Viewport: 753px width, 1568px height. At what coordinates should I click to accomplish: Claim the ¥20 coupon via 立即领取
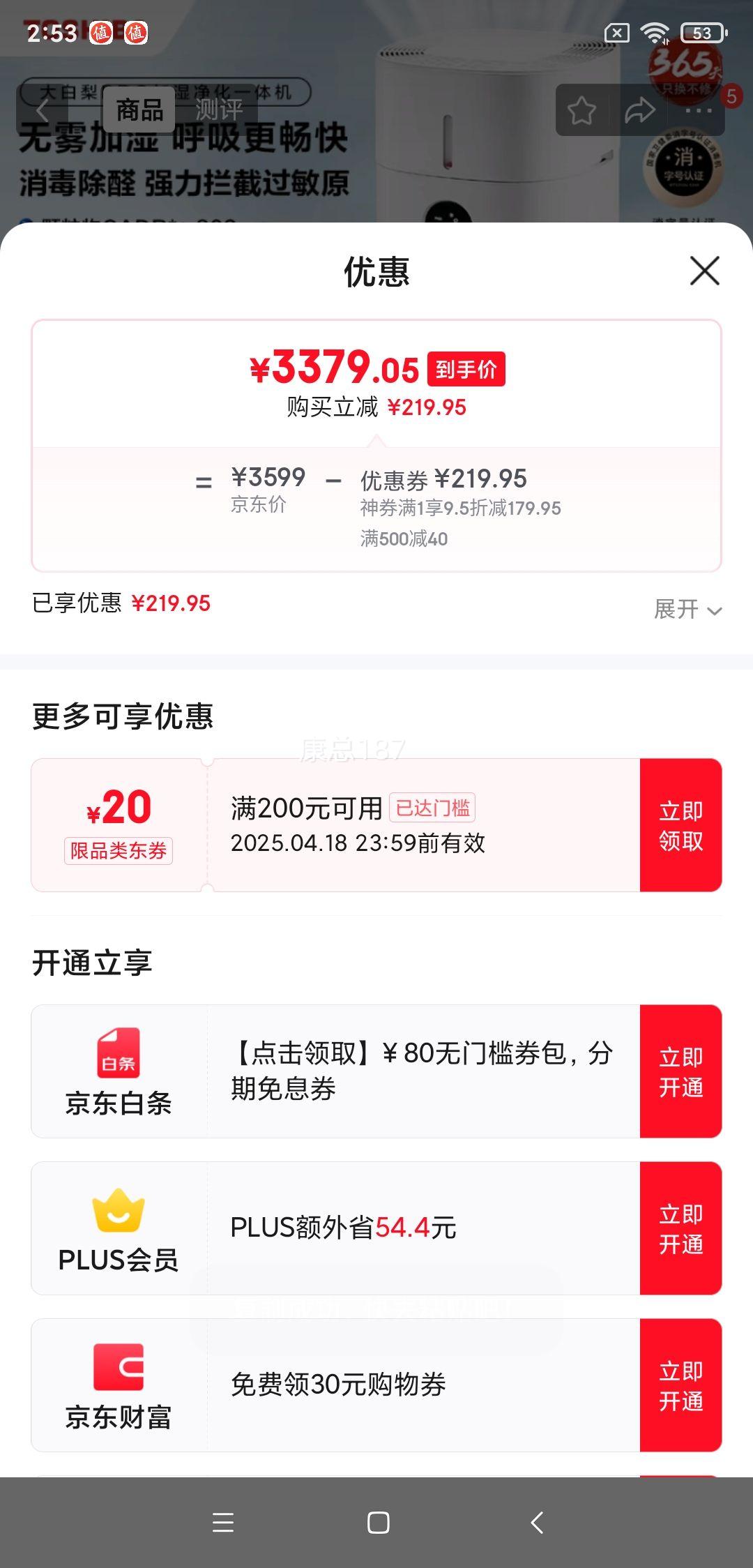point(680,827)
